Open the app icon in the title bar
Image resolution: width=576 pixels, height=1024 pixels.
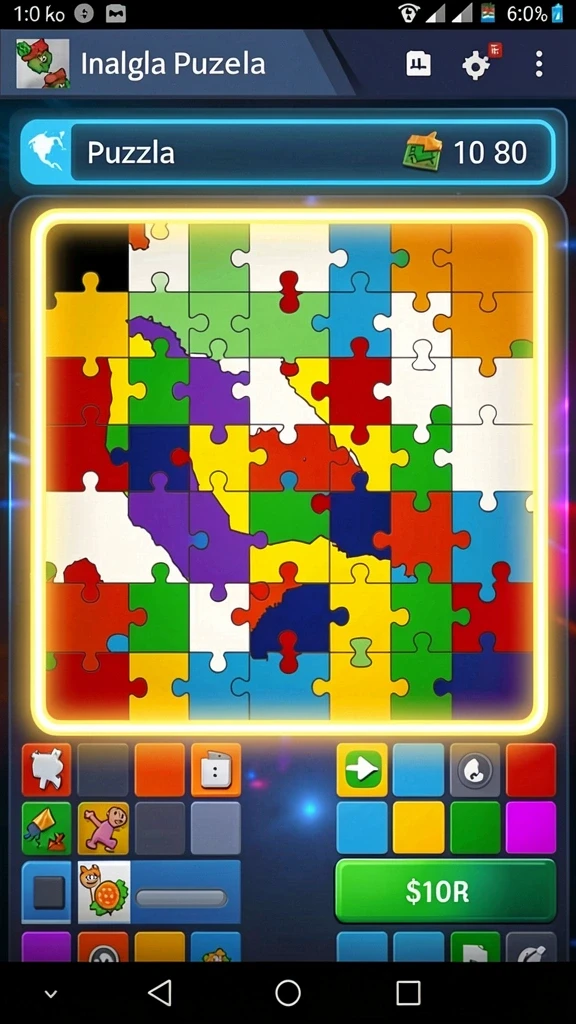43,64
